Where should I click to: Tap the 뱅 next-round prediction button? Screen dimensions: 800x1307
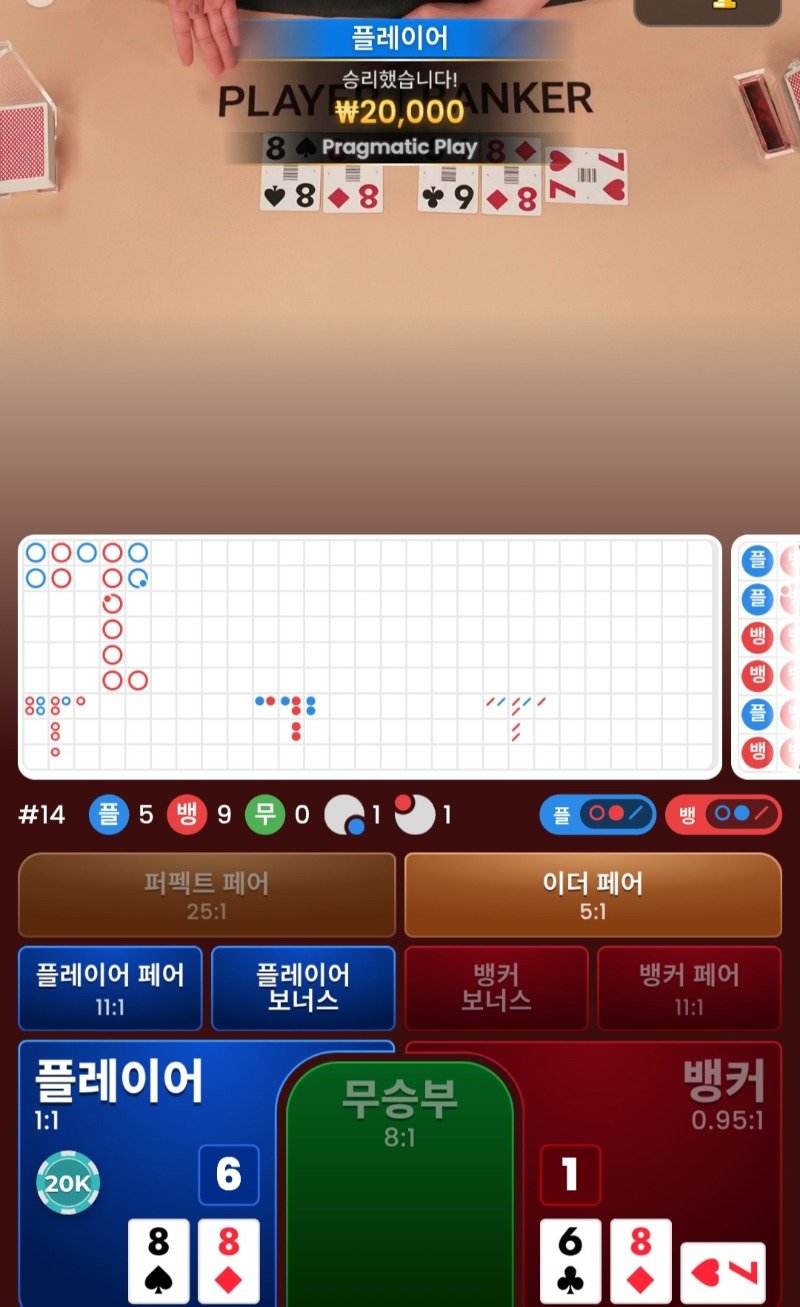723,814
